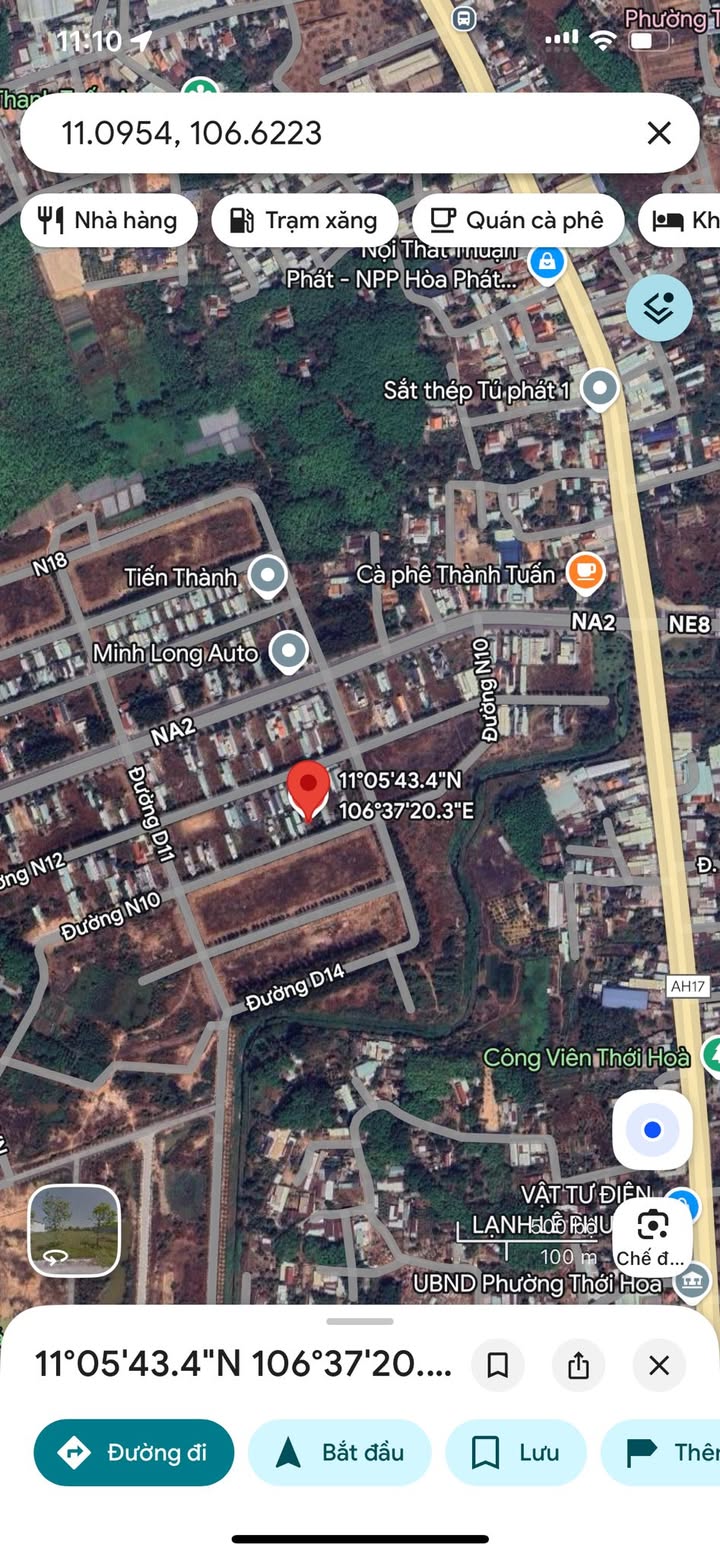Start navigation with Bắt đầu

pos(339,1452)
